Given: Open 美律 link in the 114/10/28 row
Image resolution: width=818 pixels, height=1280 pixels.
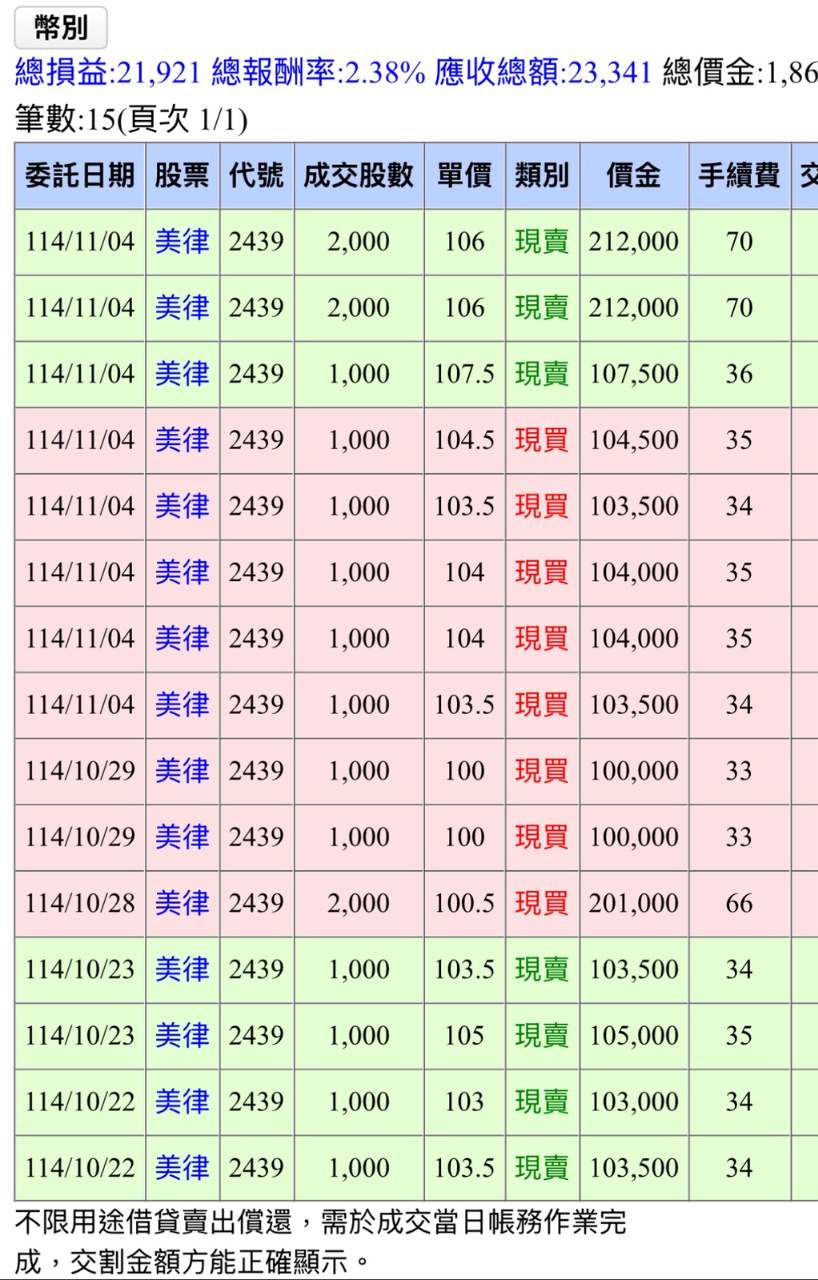Looking at the screenshot, I should pos(182,903).
